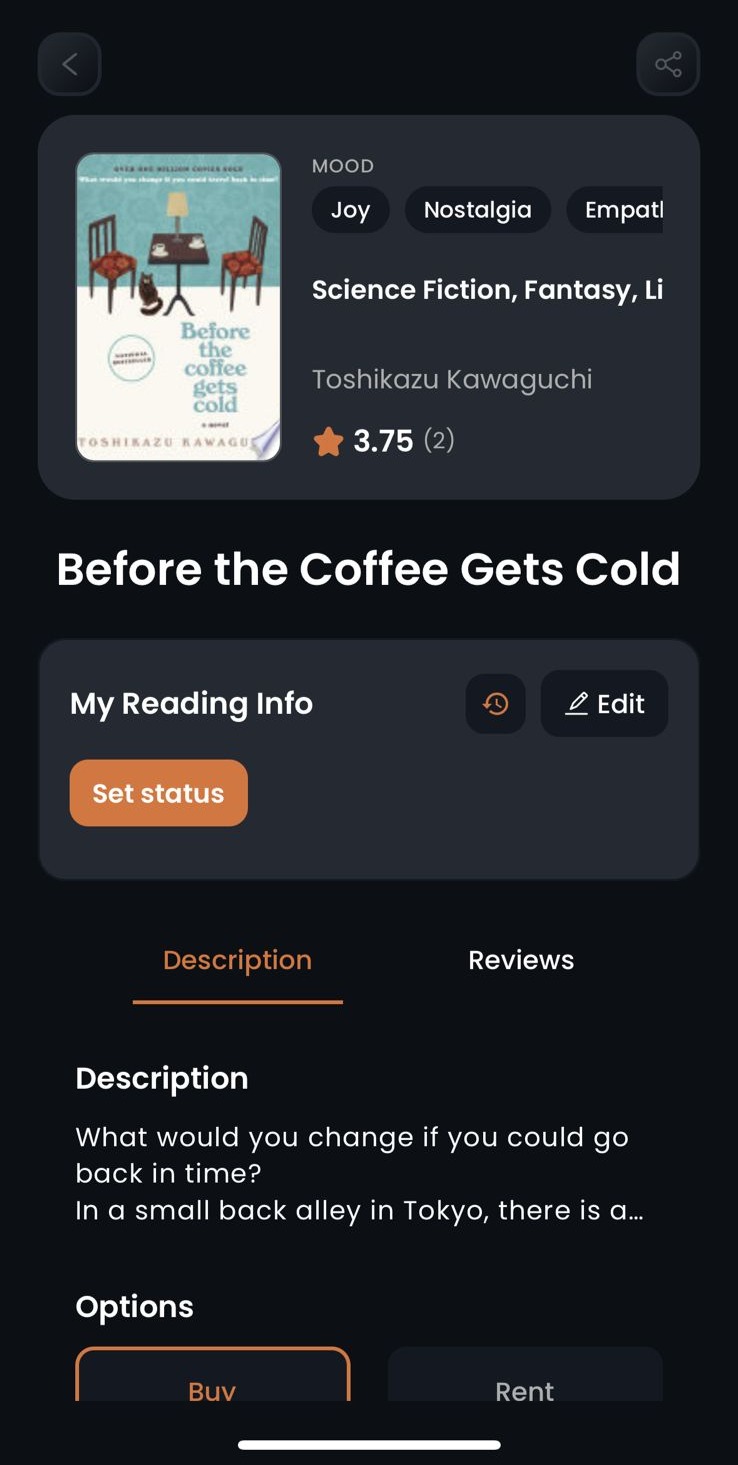Viewport: 738px width, 1465px height.
Task: Tap the Set status button
Action: pyautogui.click(x=158, y=793)
